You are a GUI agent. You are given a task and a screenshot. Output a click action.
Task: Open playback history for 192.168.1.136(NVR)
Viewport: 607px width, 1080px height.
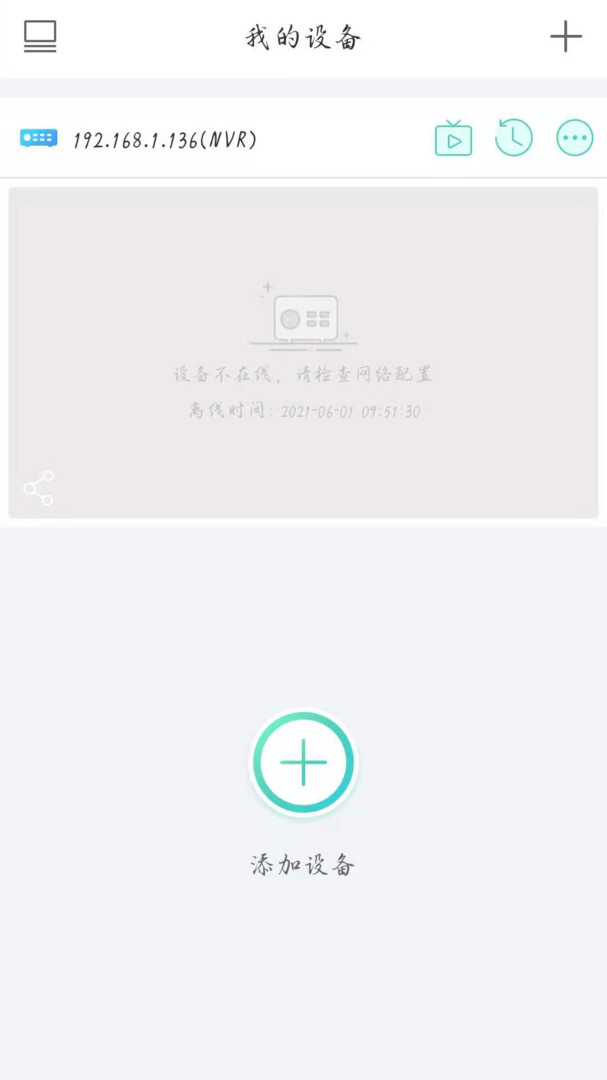(514, 138)
